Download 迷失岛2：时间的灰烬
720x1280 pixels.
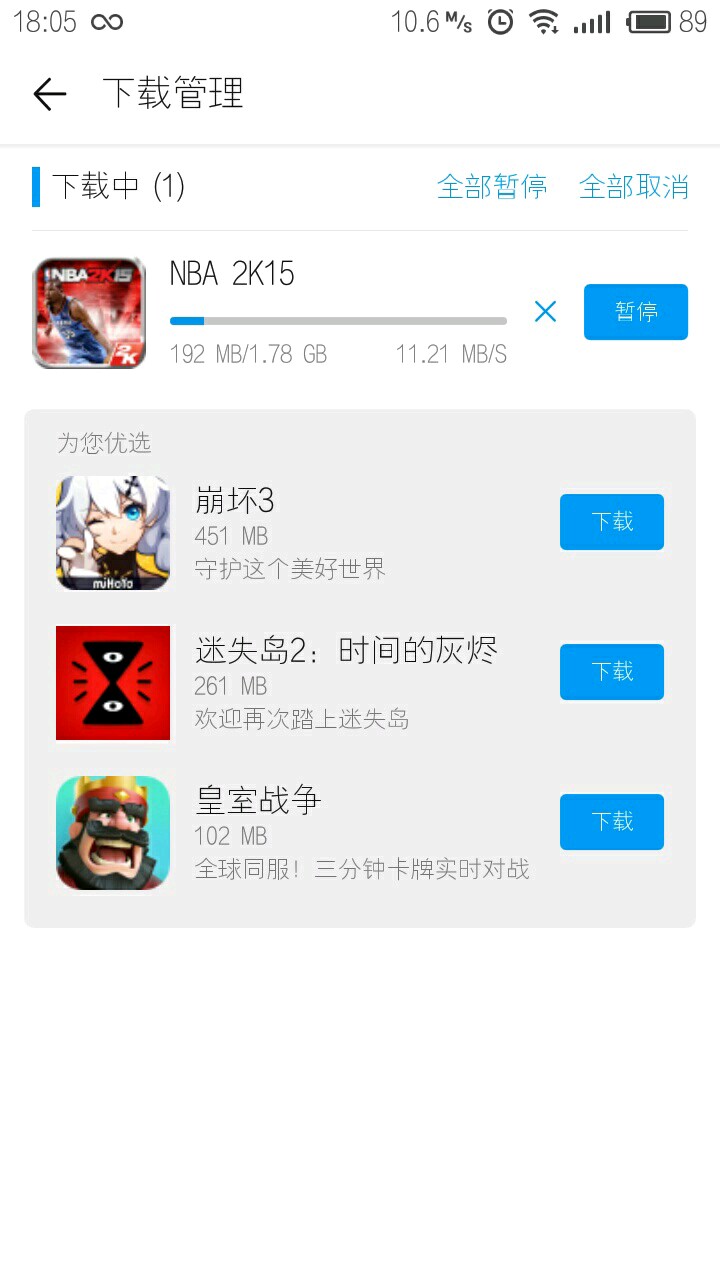(612, 672)
